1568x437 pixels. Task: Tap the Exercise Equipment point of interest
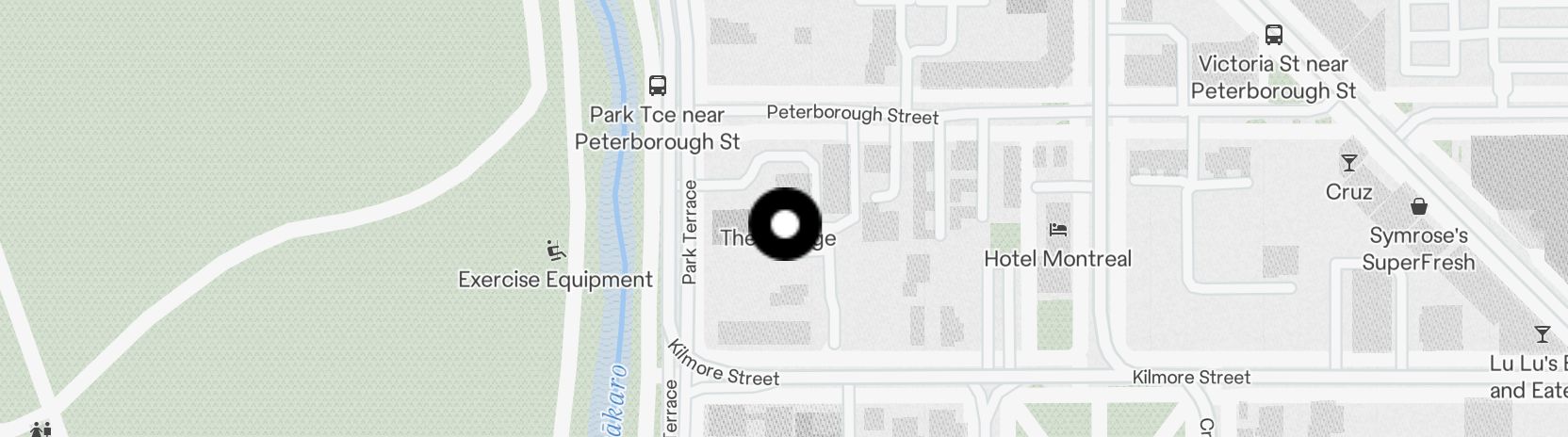[x=556, y=251]
